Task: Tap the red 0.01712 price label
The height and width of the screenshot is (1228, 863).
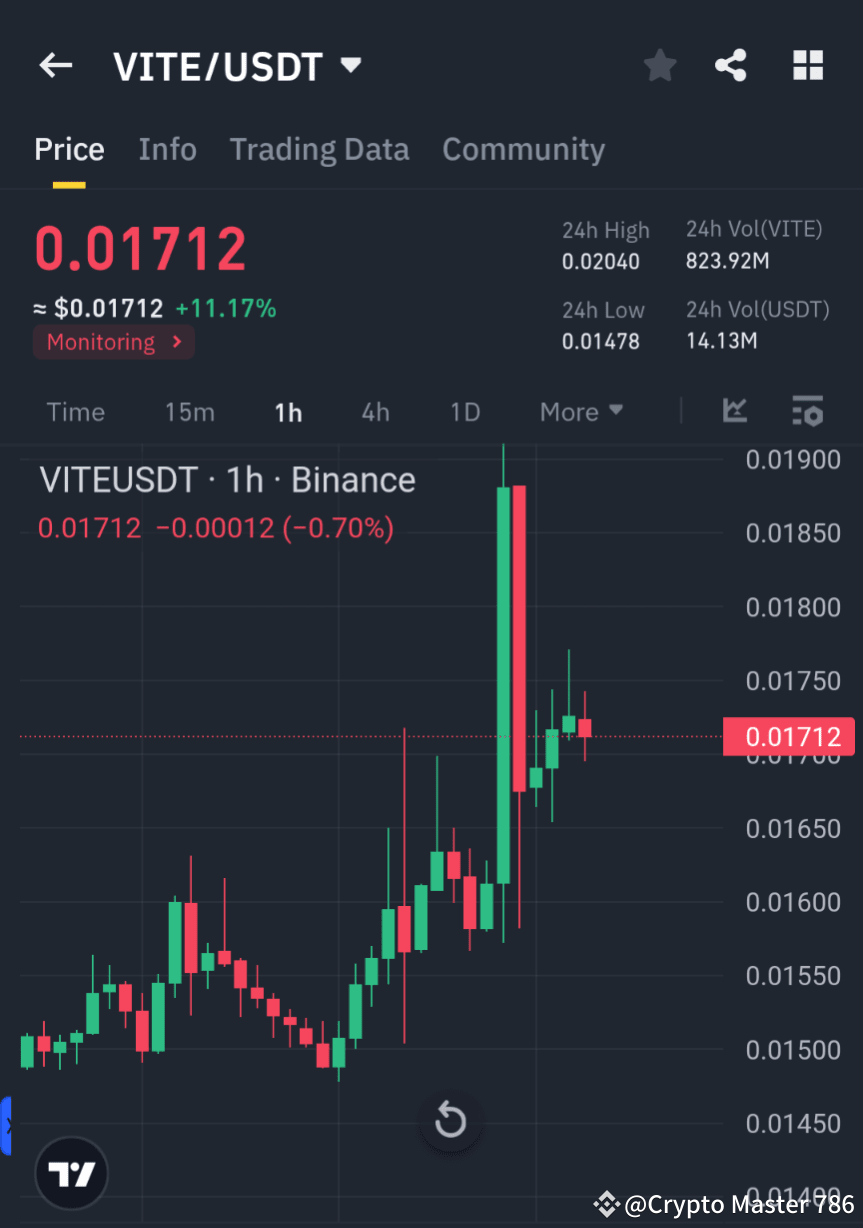Action: [x=789, y=736]
